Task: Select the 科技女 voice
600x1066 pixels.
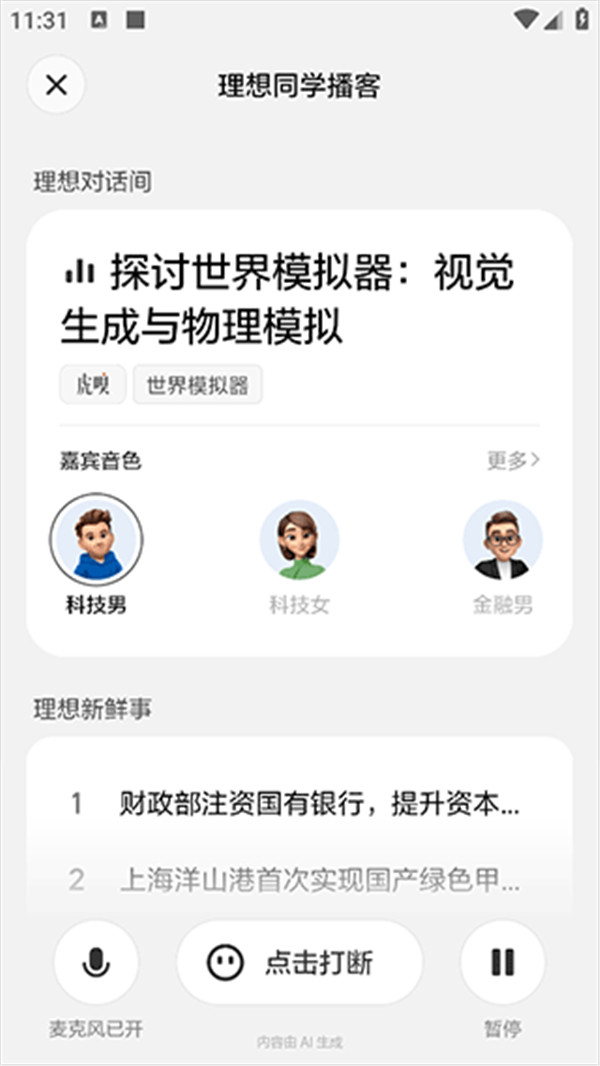Action: [x=299, y=541]
